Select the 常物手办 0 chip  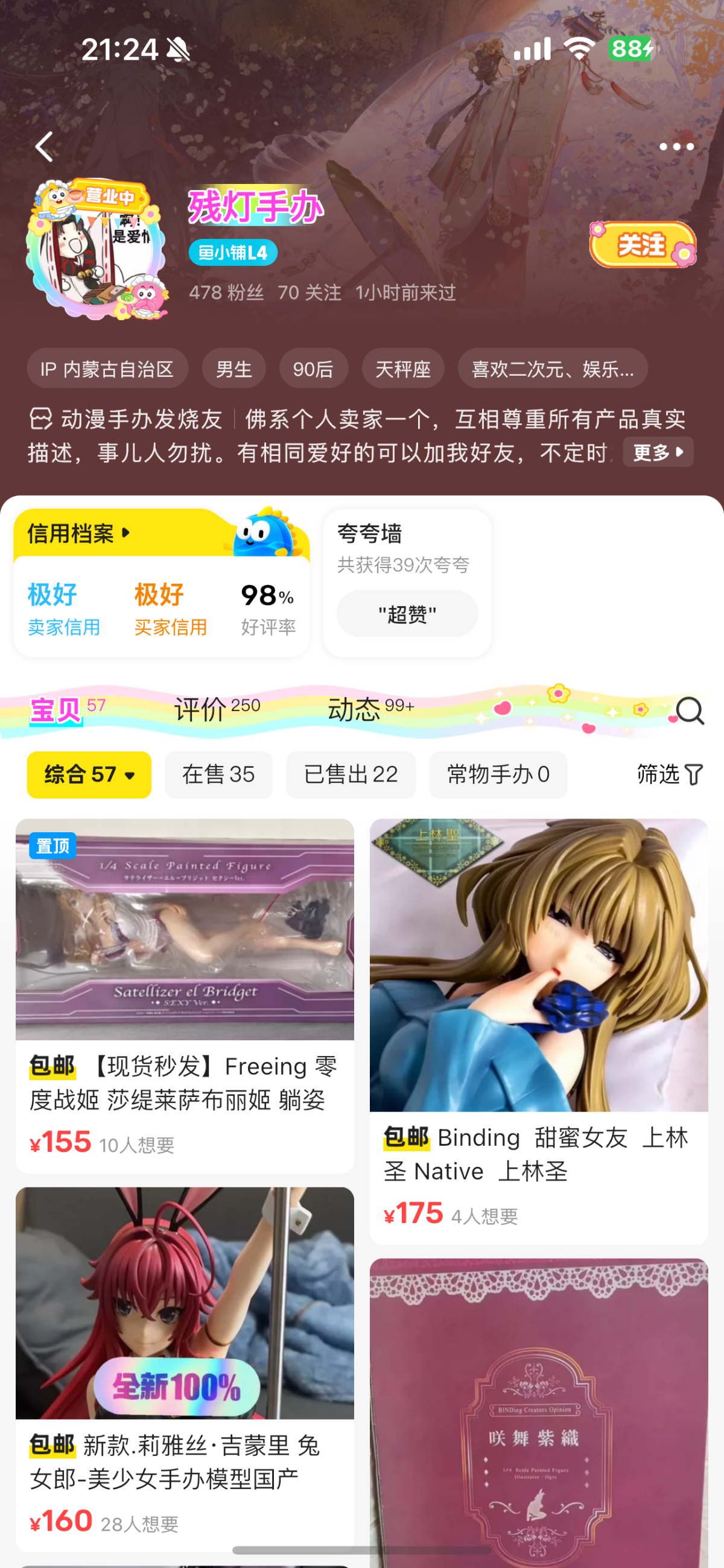click(x=498, y=775)
